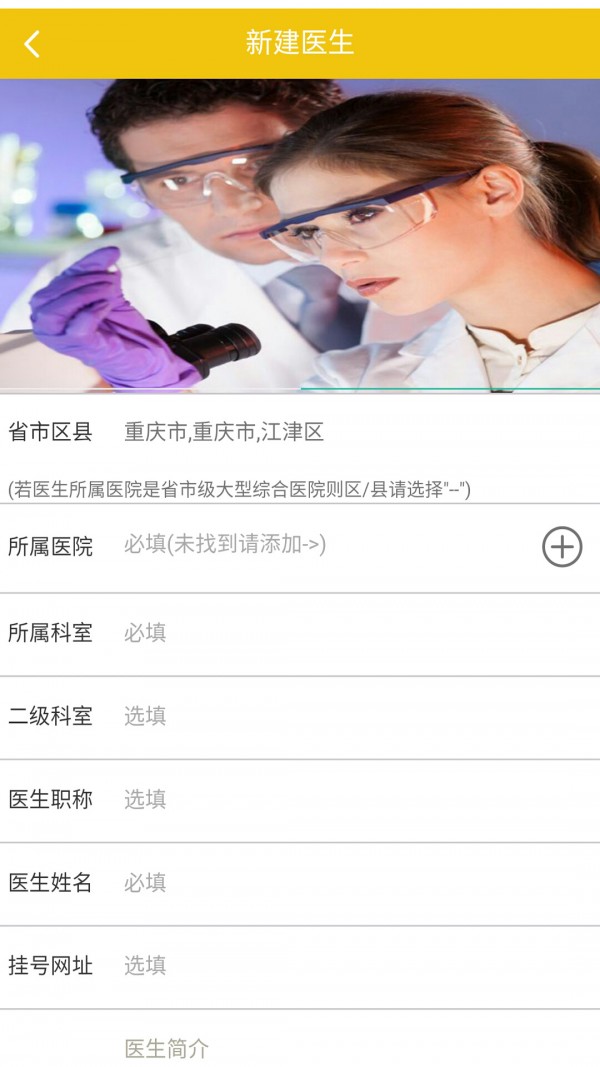
Task: Go back from the 新建医生 page
Action: pyautogui.click(x=32, y=43)
